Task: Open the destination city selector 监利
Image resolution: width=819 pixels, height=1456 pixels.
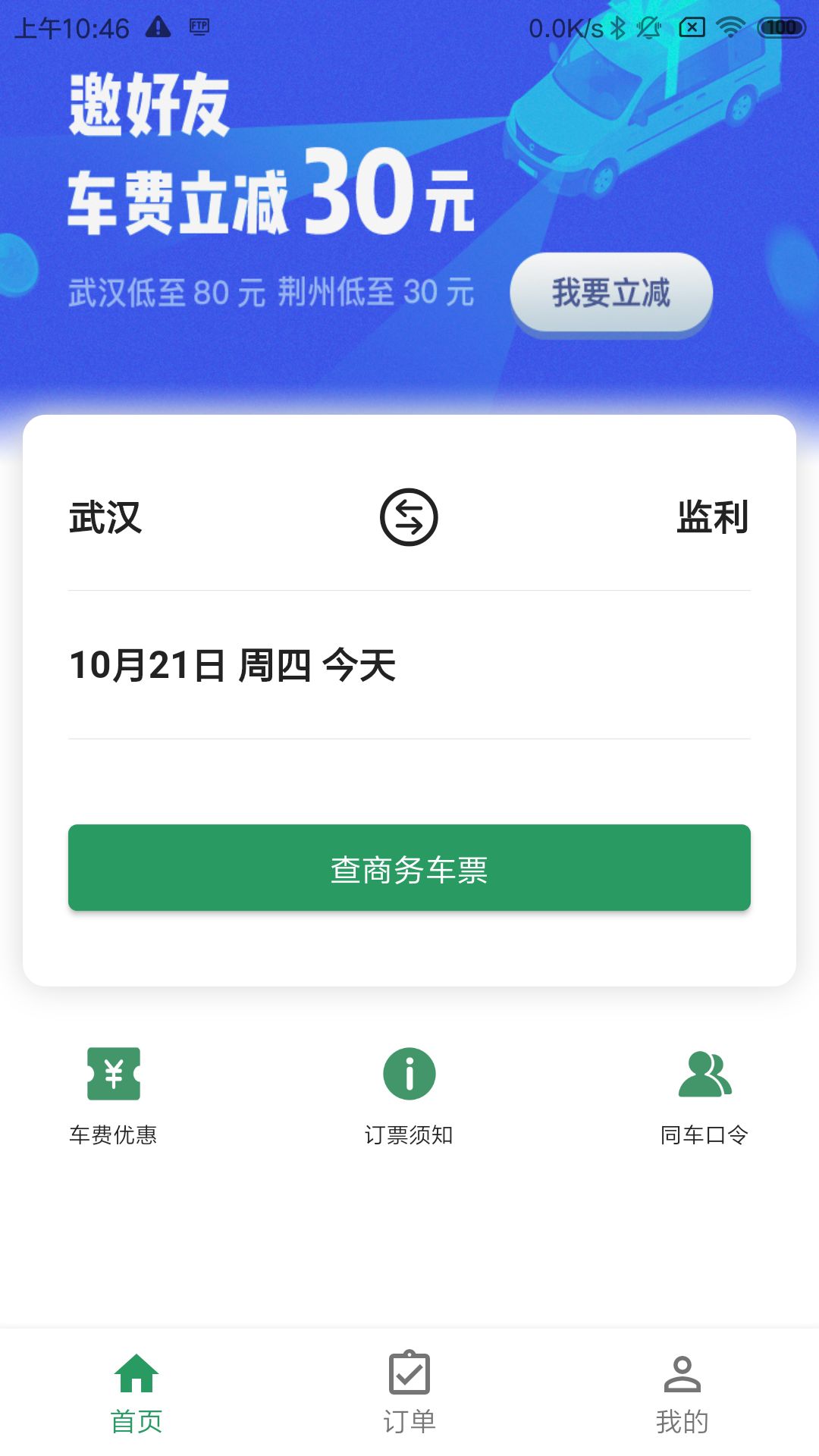Action: (x=711, y=517)
